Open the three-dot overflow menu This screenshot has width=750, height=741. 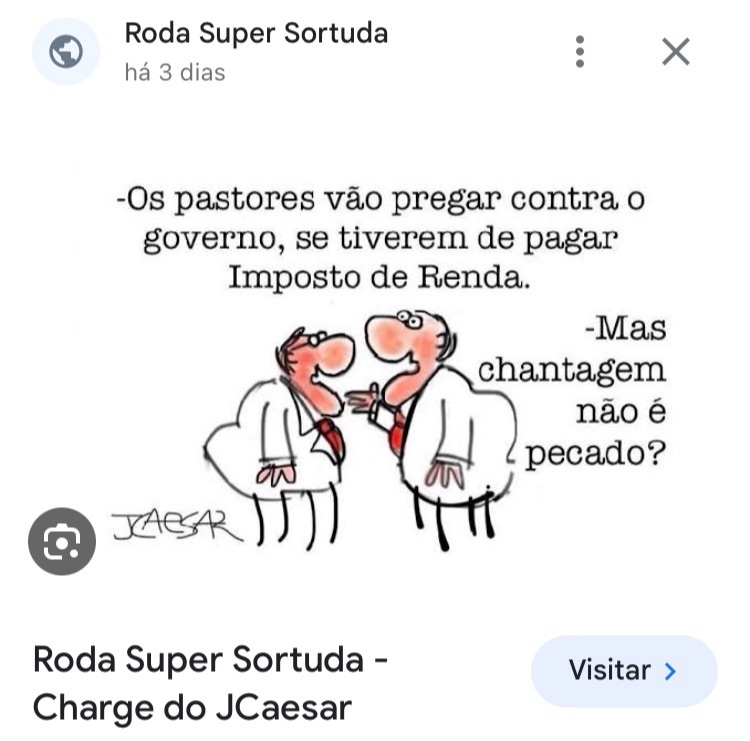[x=580, y=51]
